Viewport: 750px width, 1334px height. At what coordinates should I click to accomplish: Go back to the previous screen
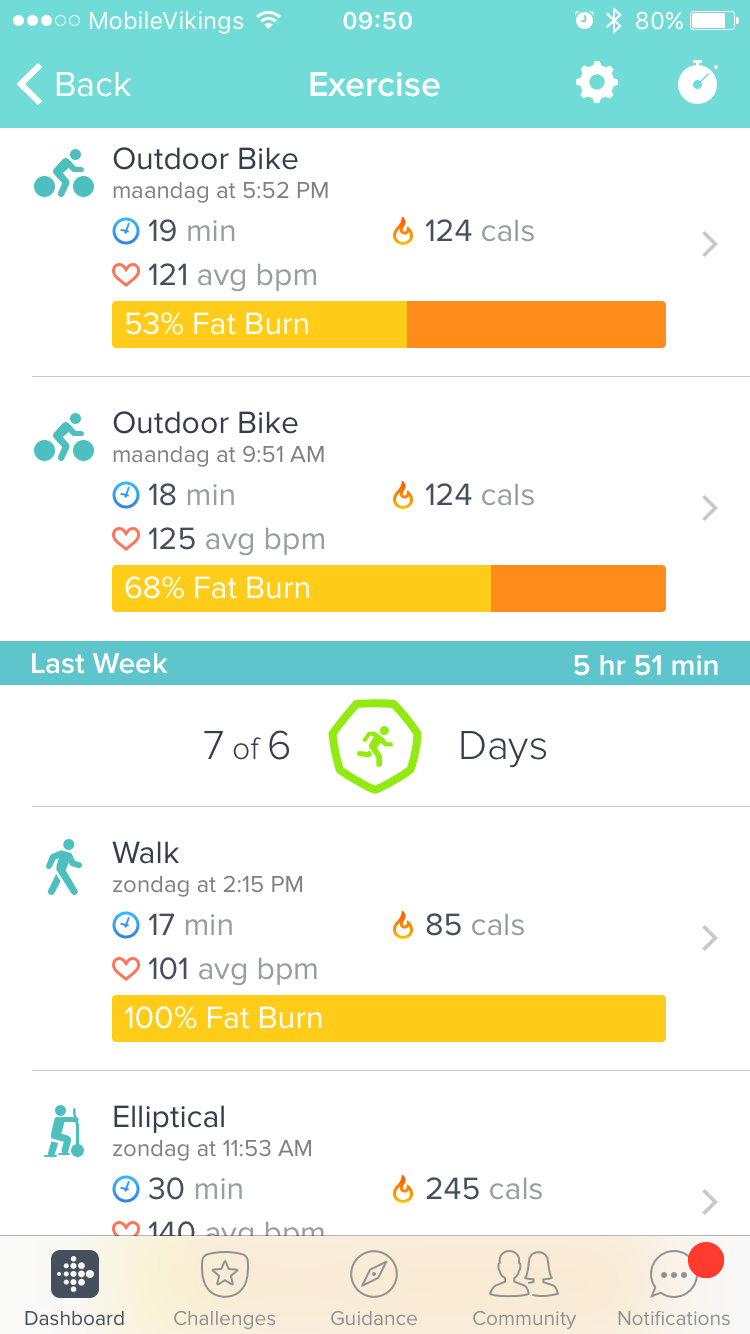click(x=74, y=85)
